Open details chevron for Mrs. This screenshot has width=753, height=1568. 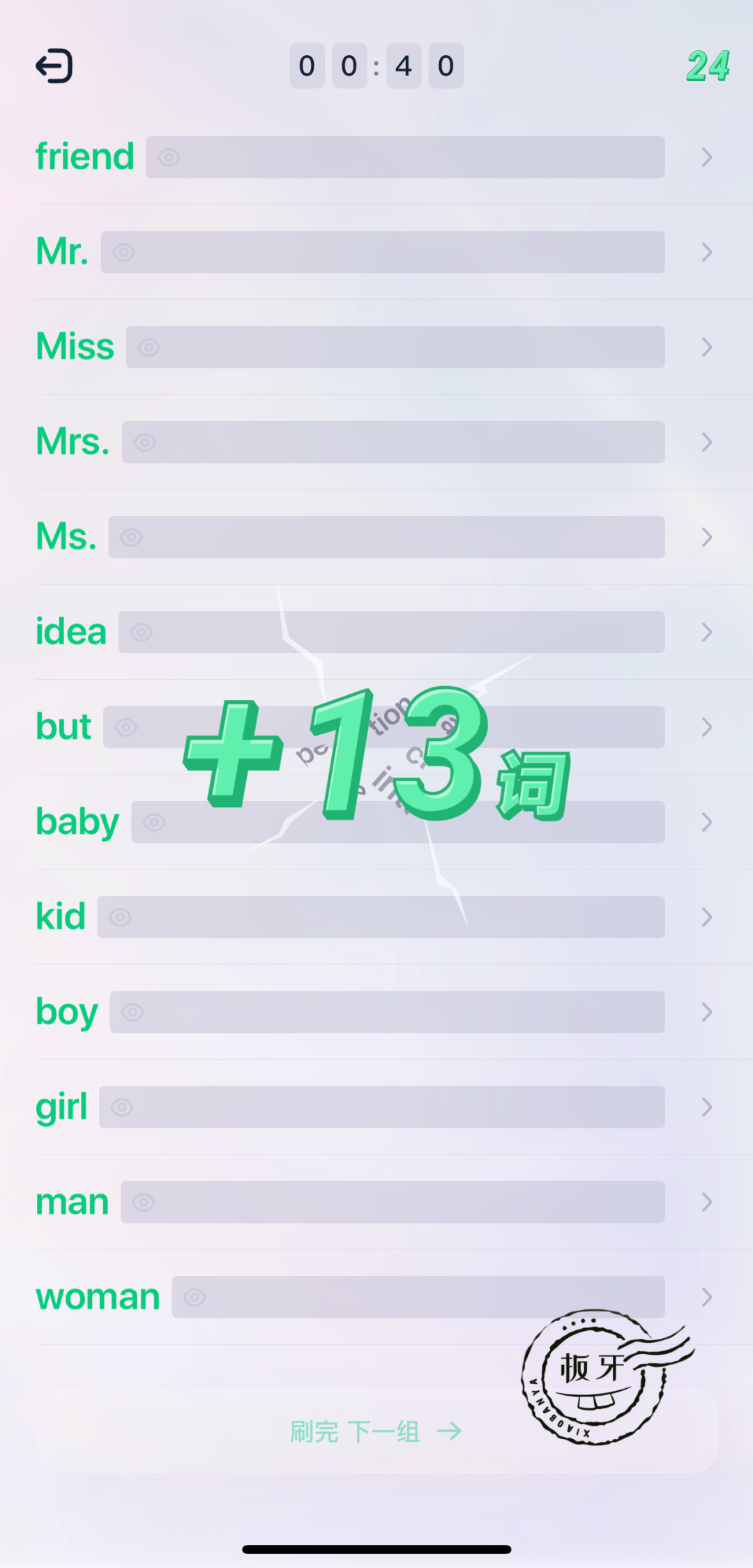[707, 442]
